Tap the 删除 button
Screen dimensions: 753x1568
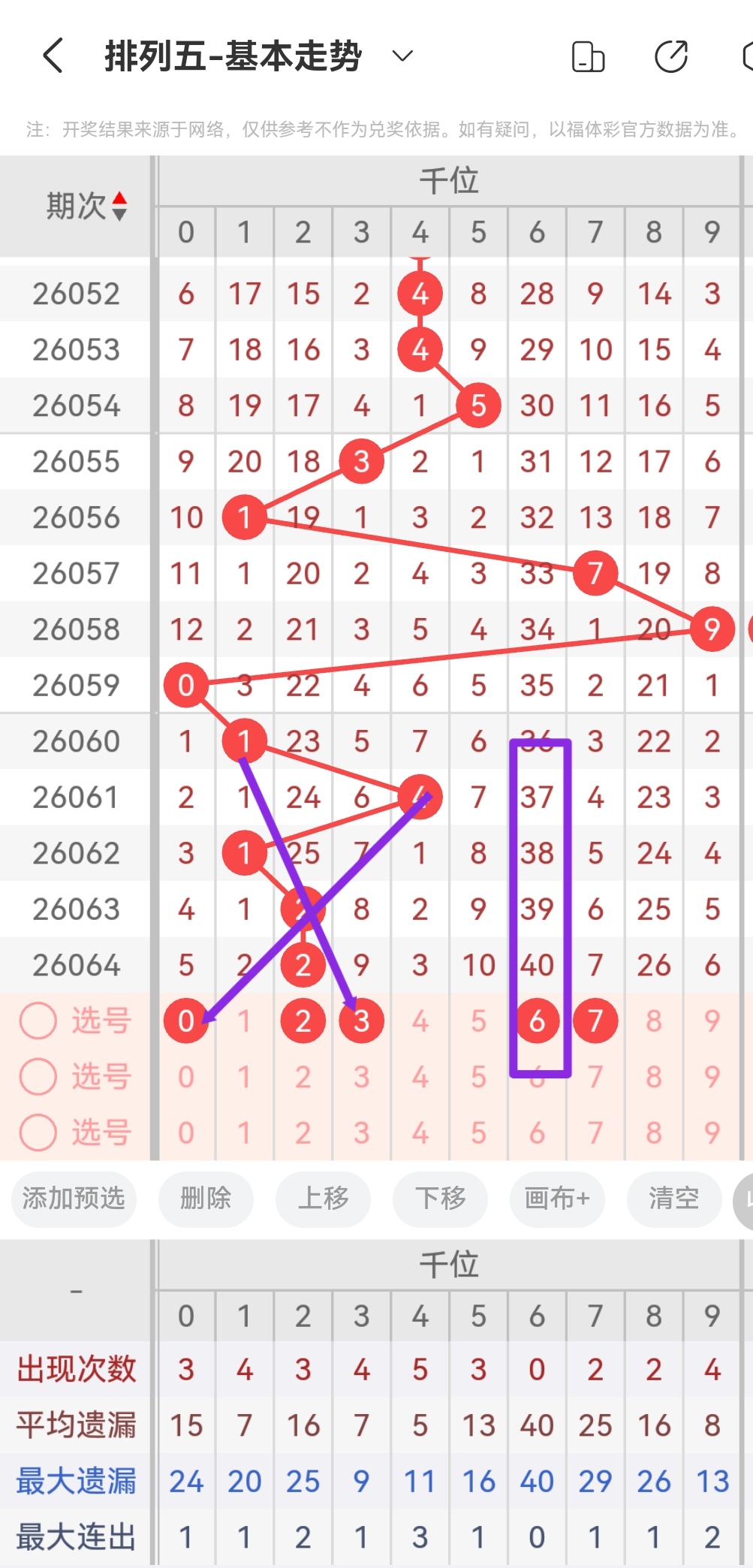point(206,1199)
